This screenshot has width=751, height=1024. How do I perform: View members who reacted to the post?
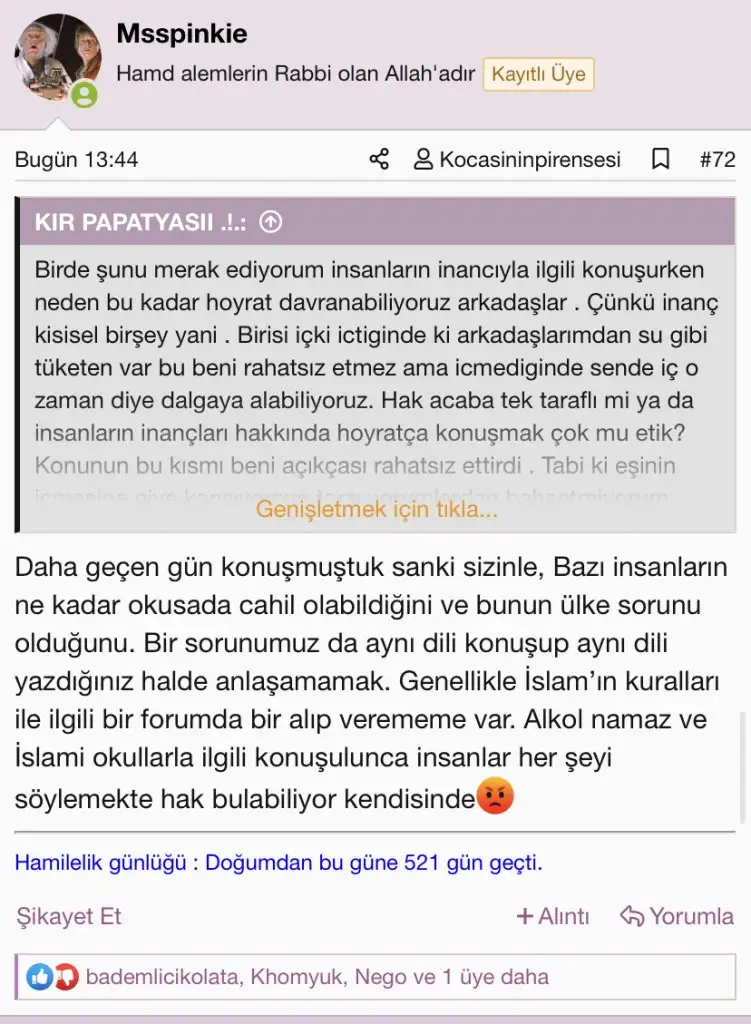[x=317, y=977]
